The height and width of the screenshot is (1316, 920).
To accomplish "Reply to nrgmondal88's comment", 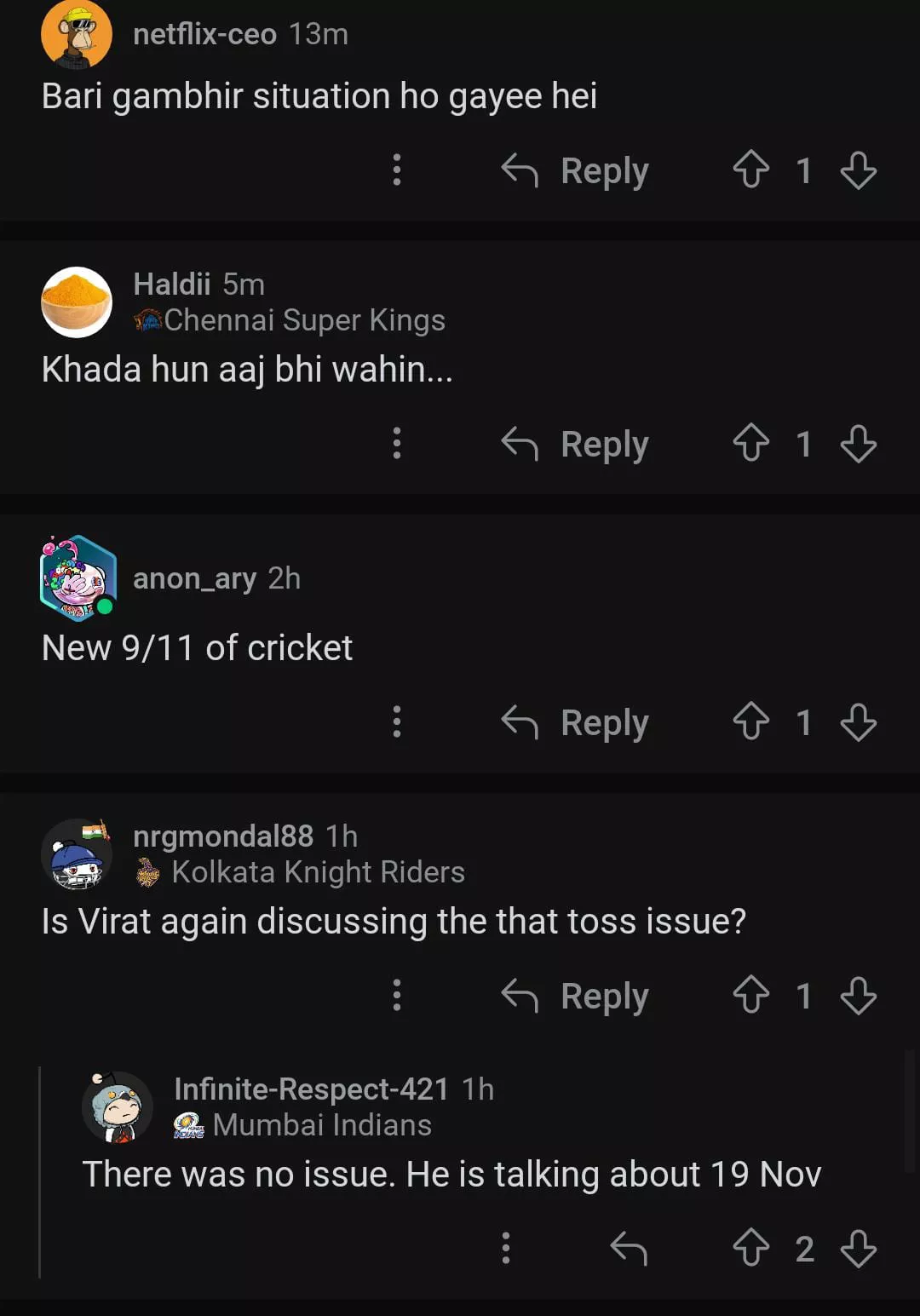I will [576, 996].
